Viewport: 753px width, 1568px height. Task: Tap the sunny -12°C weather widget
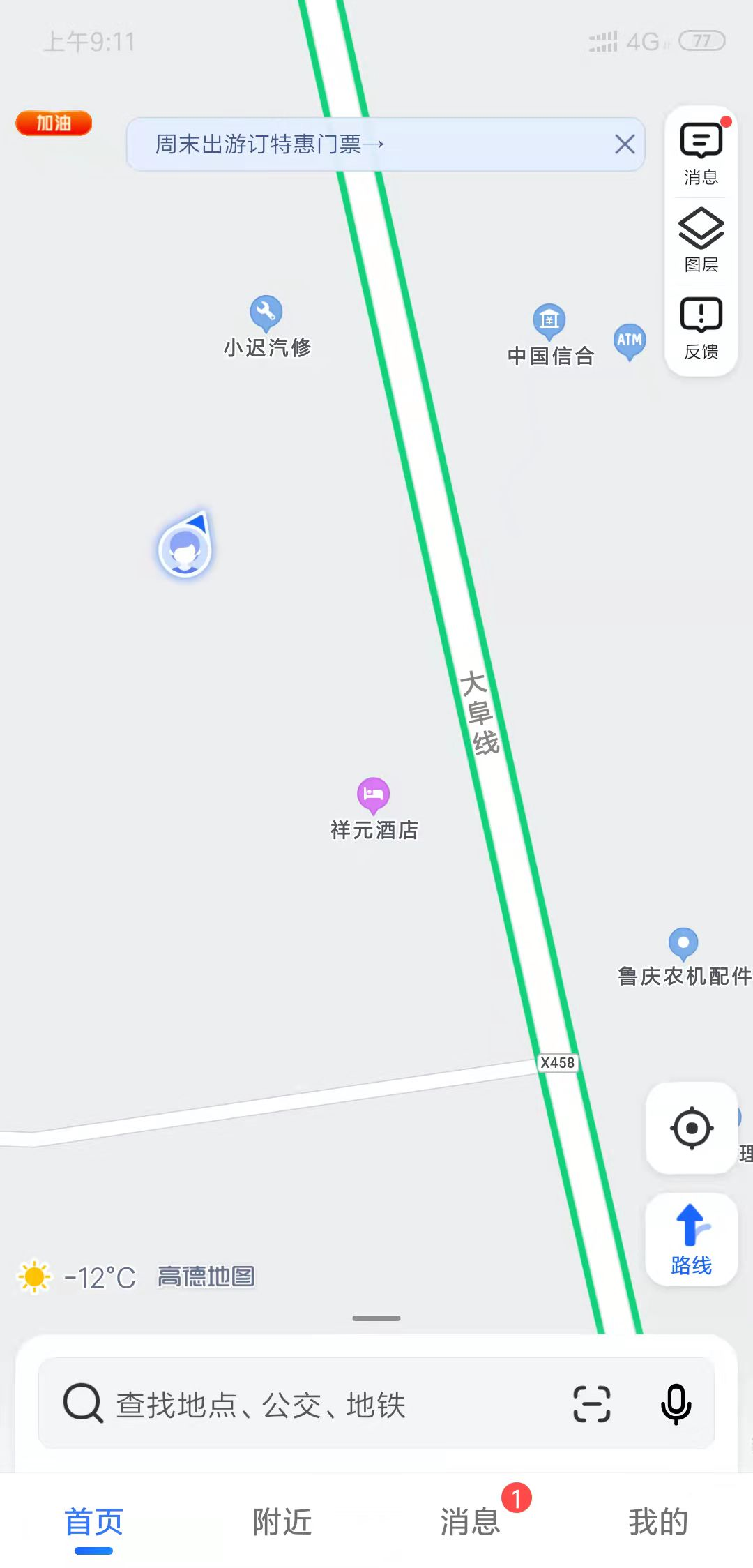[77, 1278]
